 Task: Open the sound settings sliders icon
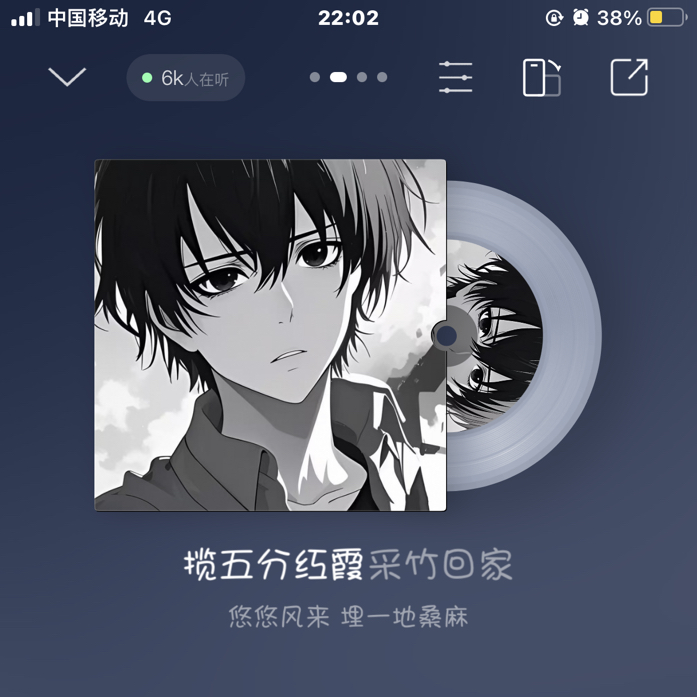[456, 78]
